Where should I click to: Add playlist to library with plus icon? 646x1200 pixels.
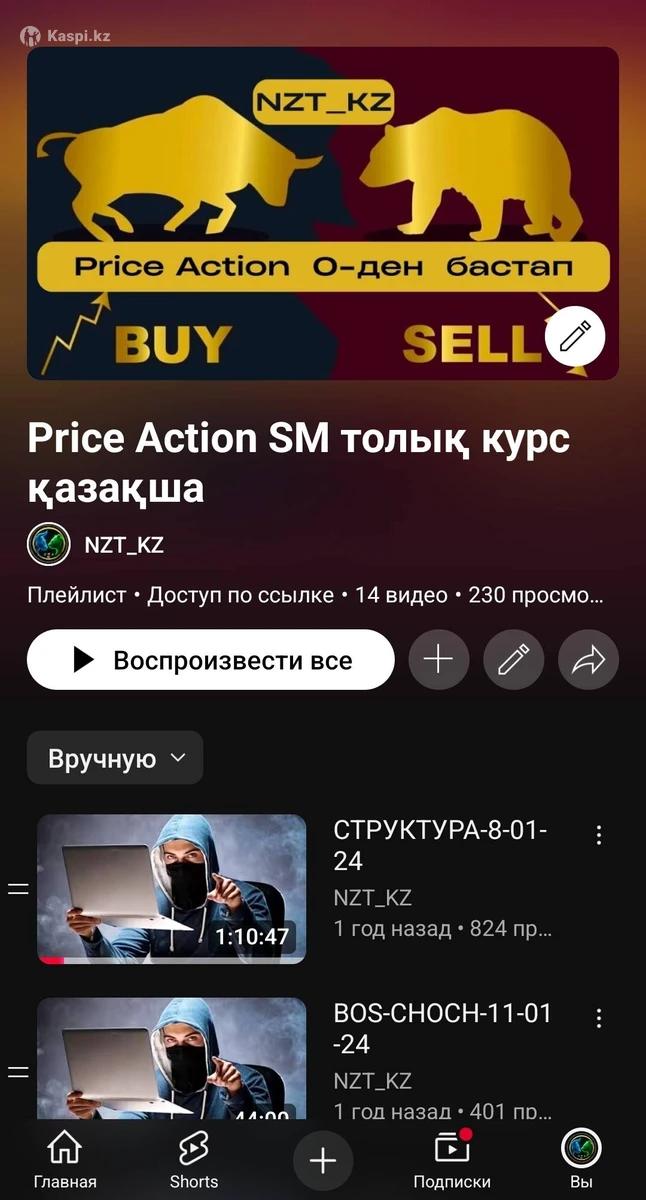pyautogui.click(x=439, y=660)
